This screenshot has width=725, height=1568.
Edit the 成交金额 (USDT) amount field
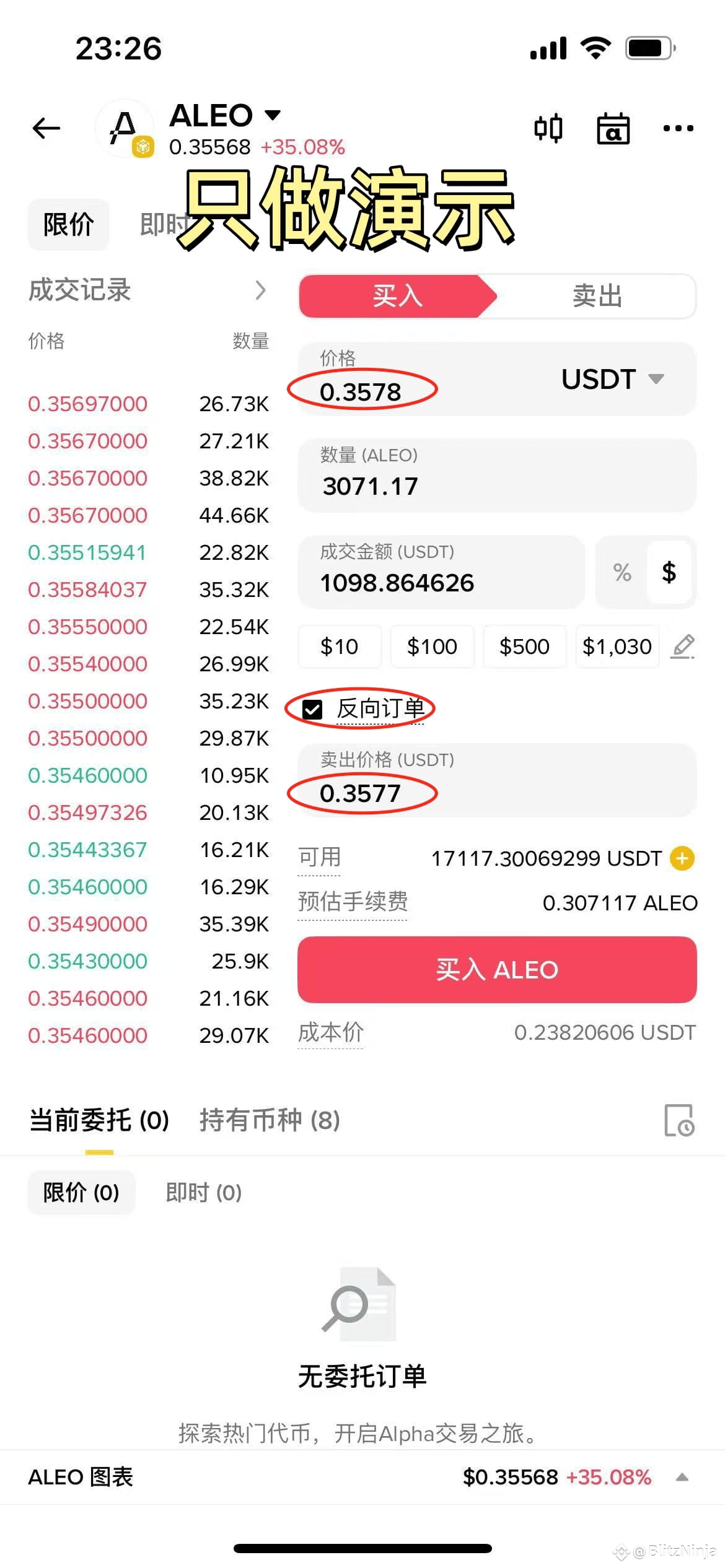coord(441,572)
